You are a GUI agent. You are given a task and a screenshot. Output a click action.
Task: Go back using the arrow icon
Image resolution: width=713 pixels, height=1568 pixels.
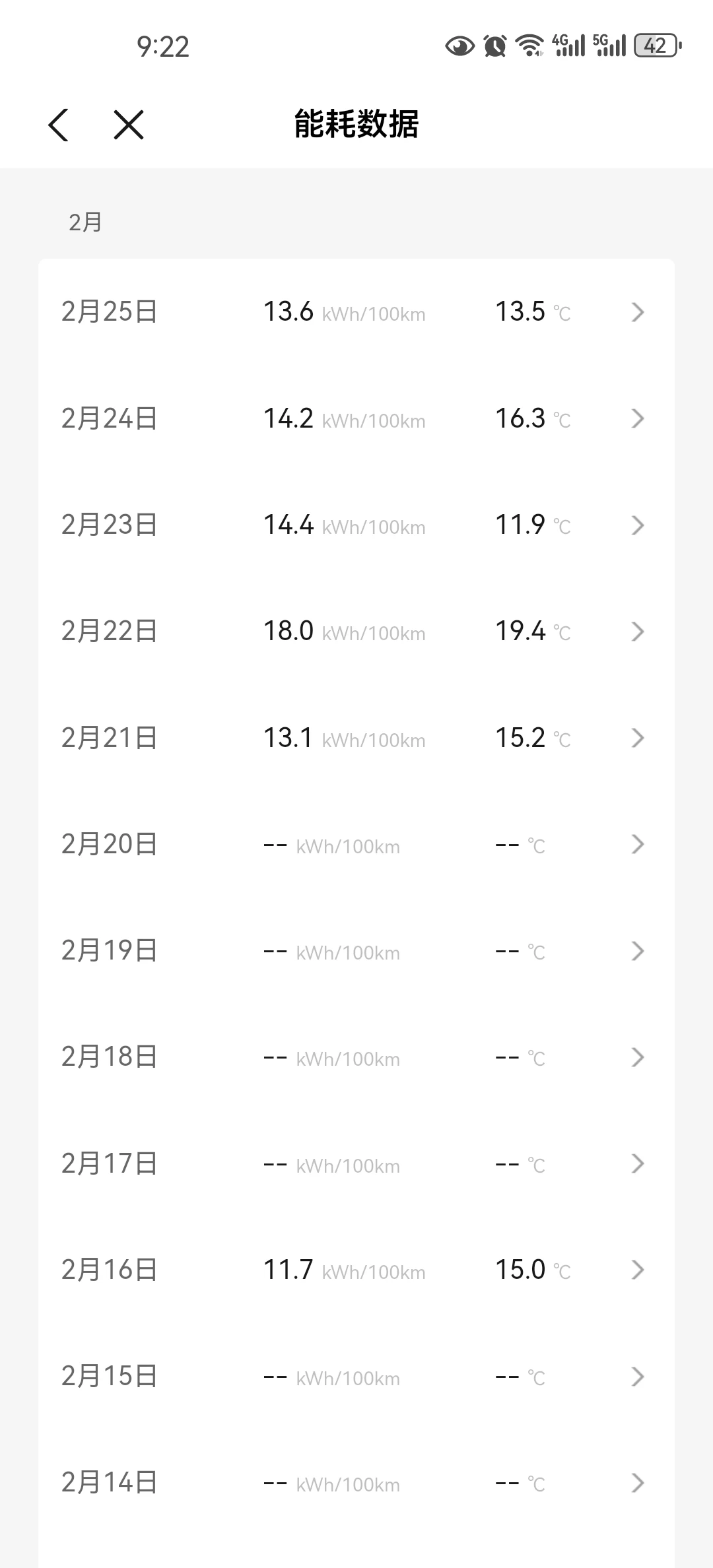pyautogui.click(x=59, y=125)
